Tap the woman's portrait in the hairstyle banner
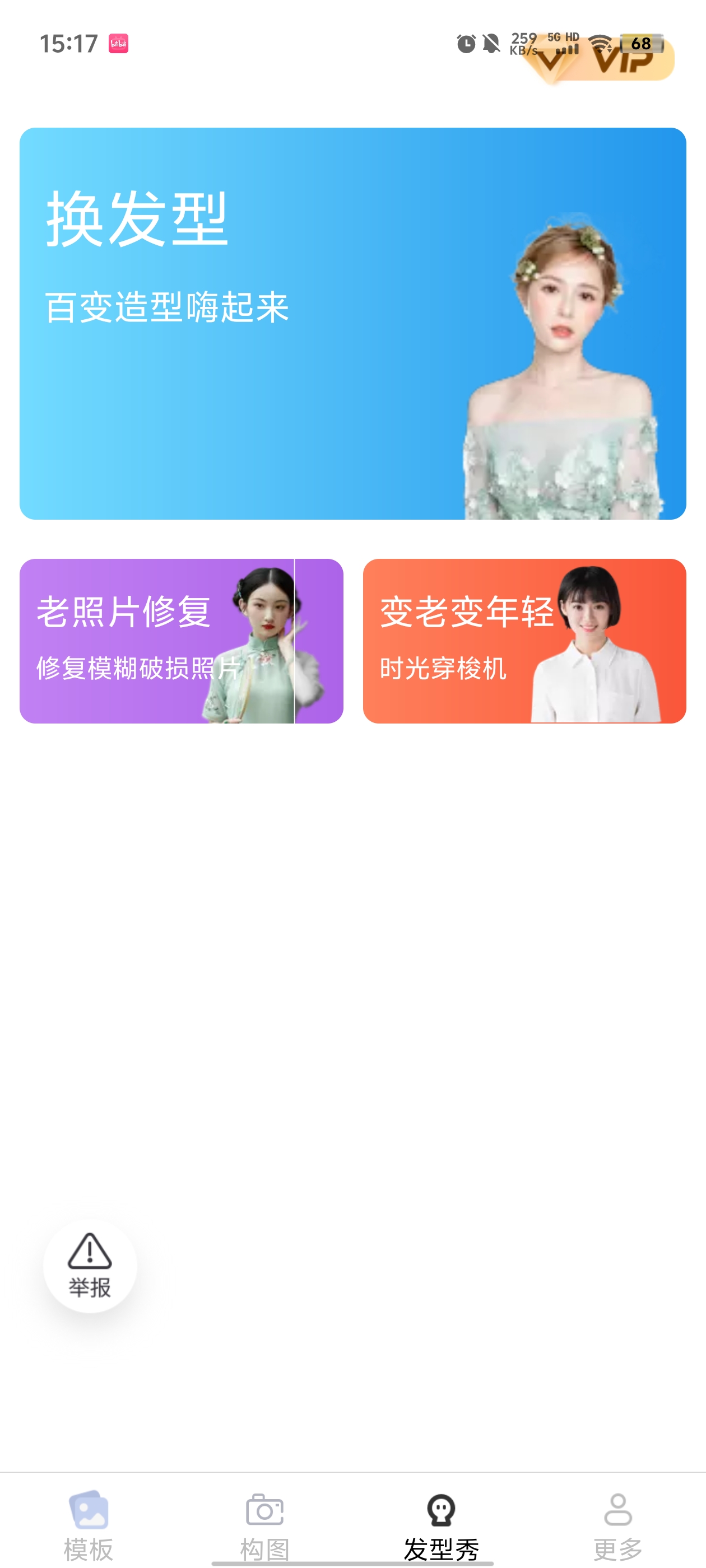This screenshot has width=706, height=1568. click(566, 335)
